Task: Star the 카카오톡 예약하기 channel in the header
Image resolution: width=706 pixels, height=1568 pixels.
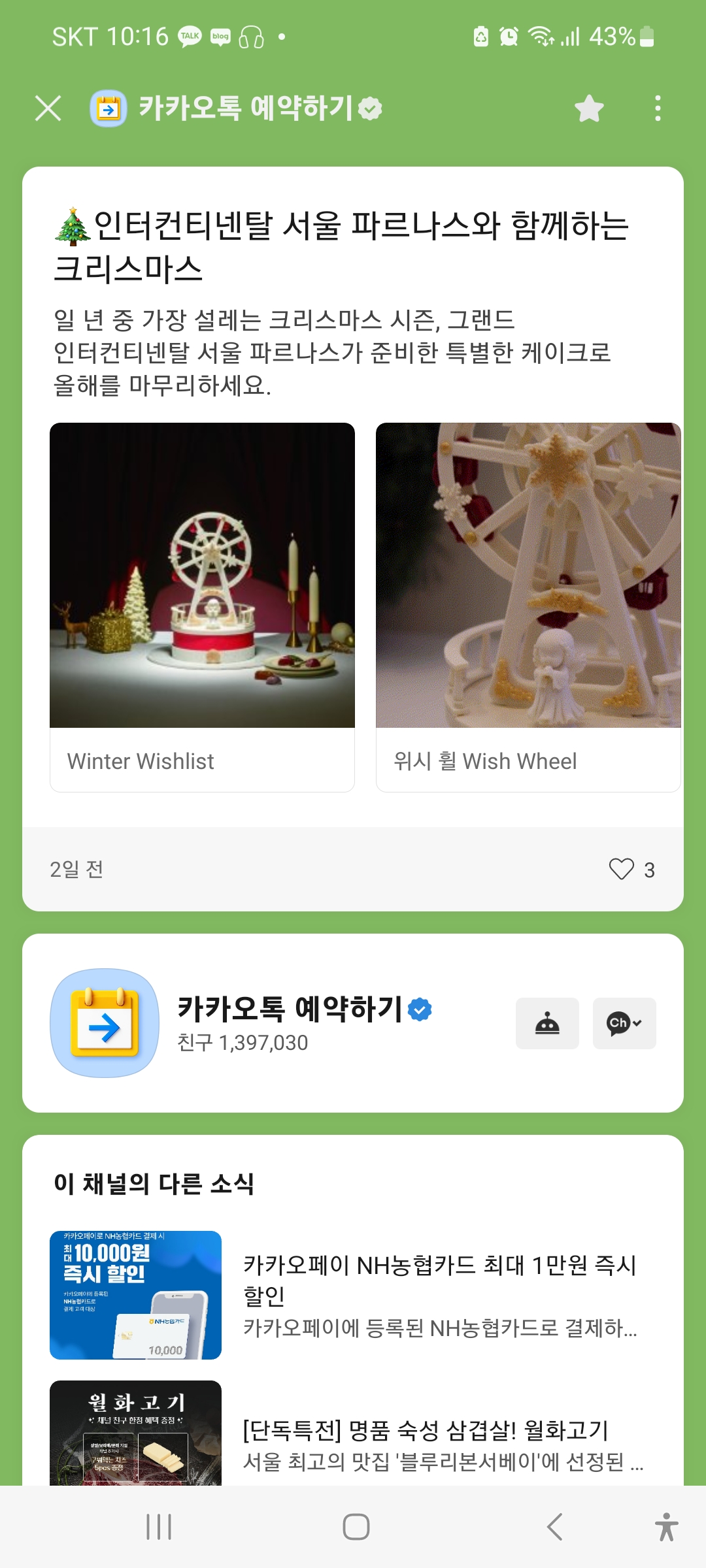Action: tap(588, 108)
